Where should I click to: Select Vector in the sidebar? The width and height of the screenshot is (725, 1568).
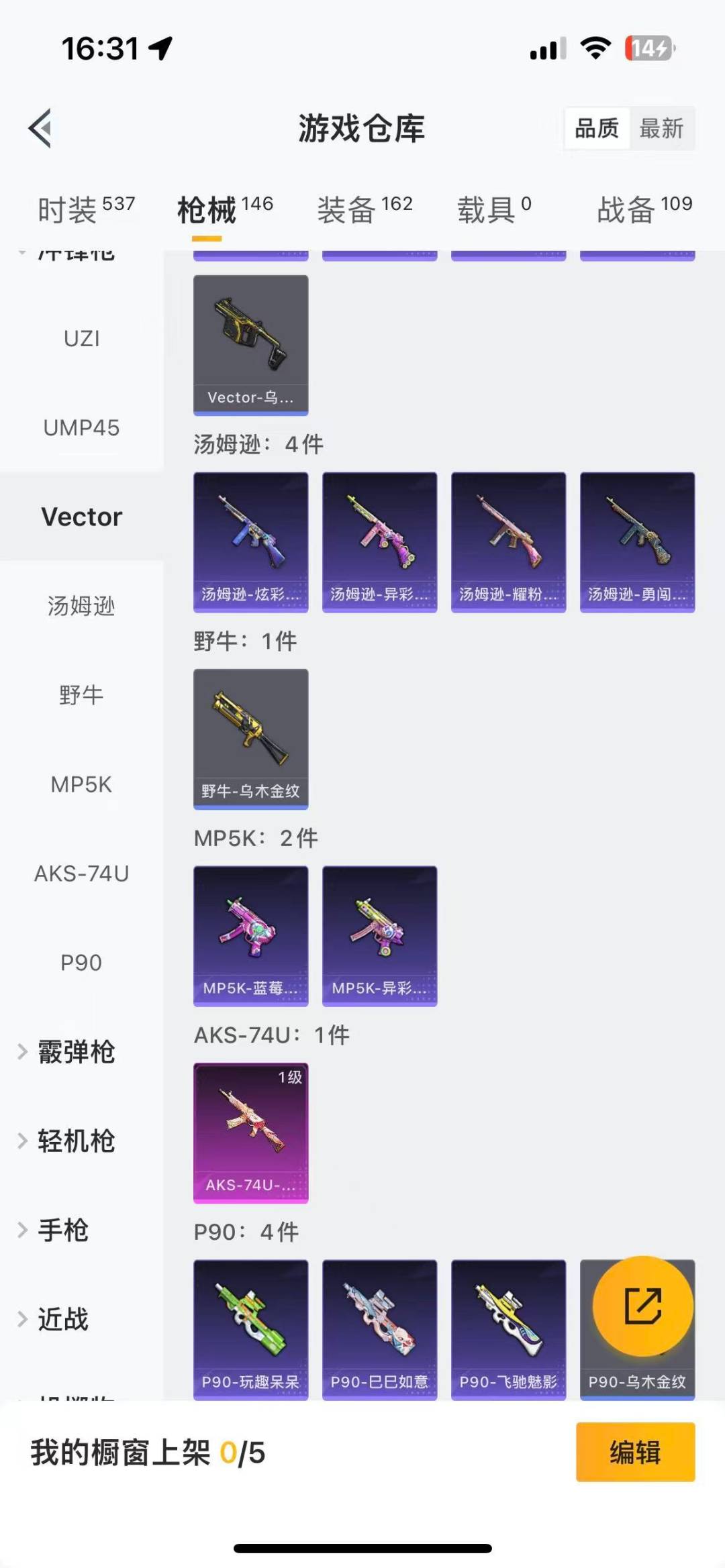pyautogui.click(x=82, y=517)
